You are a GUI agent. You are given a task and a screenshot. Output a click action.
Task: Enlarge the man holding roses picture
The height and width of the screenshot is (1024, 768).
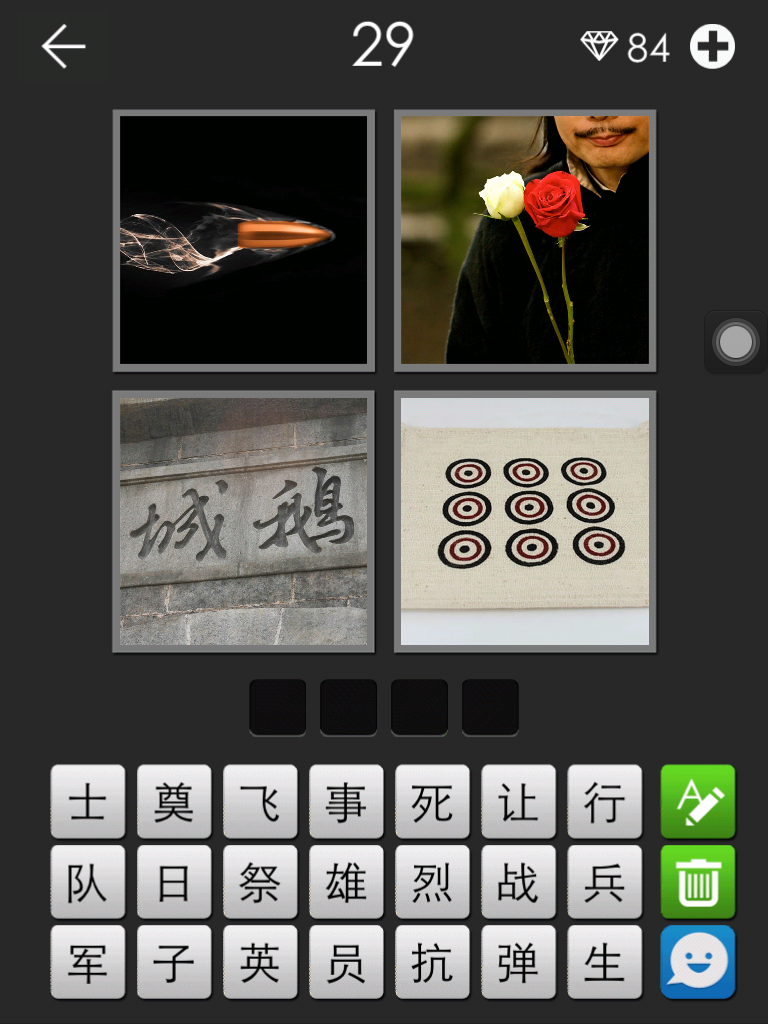[525, 240]
